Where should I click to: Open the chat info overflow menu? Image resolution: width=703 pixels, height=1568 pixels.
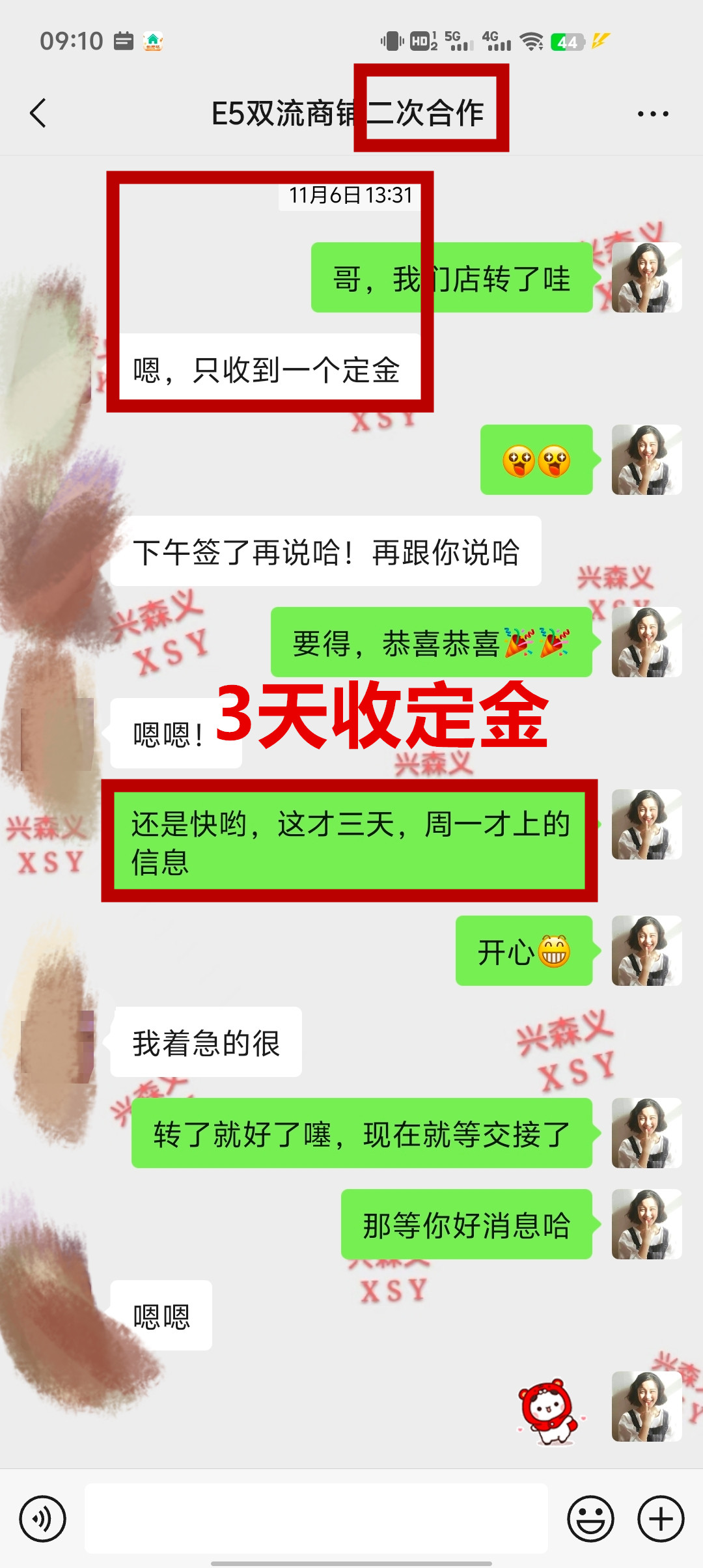[652, 114]
